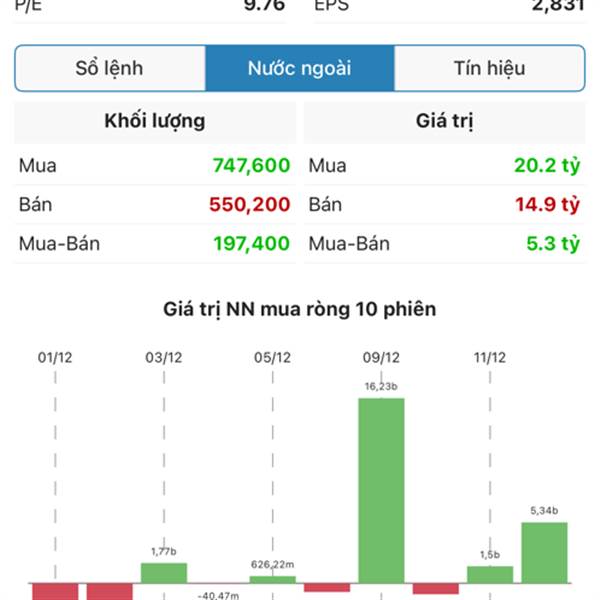
Task: Switch to the Sổ lệnh tab
Action: [110, 69]
